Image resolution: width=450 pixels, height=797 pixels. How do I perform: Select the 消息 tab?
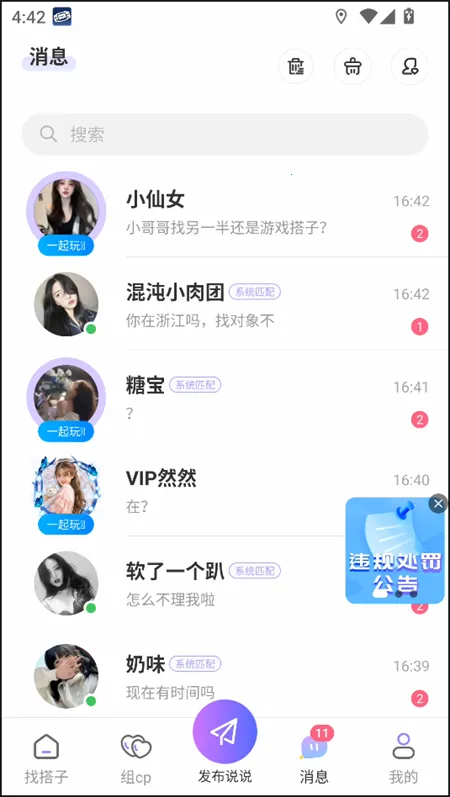coord(314,757)
